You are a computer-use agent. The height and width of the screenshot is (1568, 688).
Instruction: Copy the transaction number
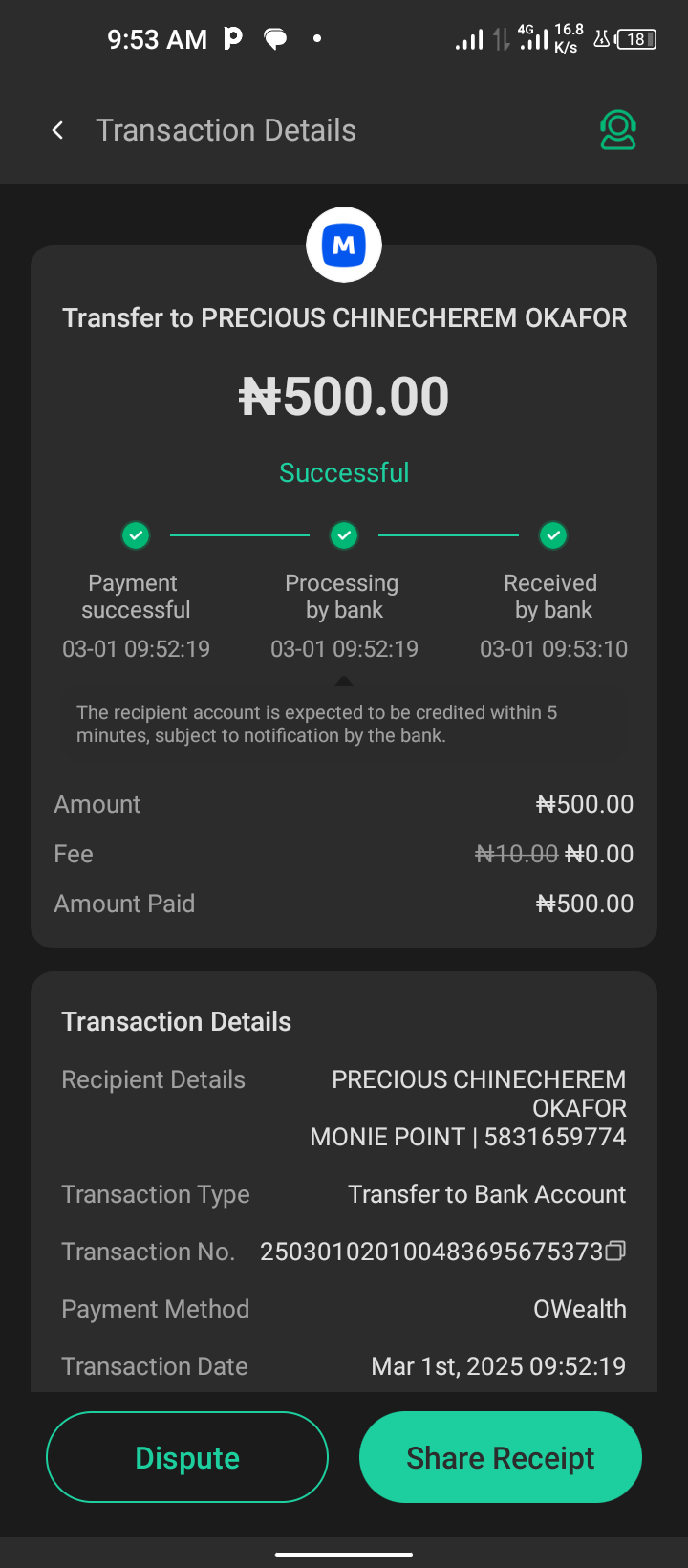[x=616, y=1251]
